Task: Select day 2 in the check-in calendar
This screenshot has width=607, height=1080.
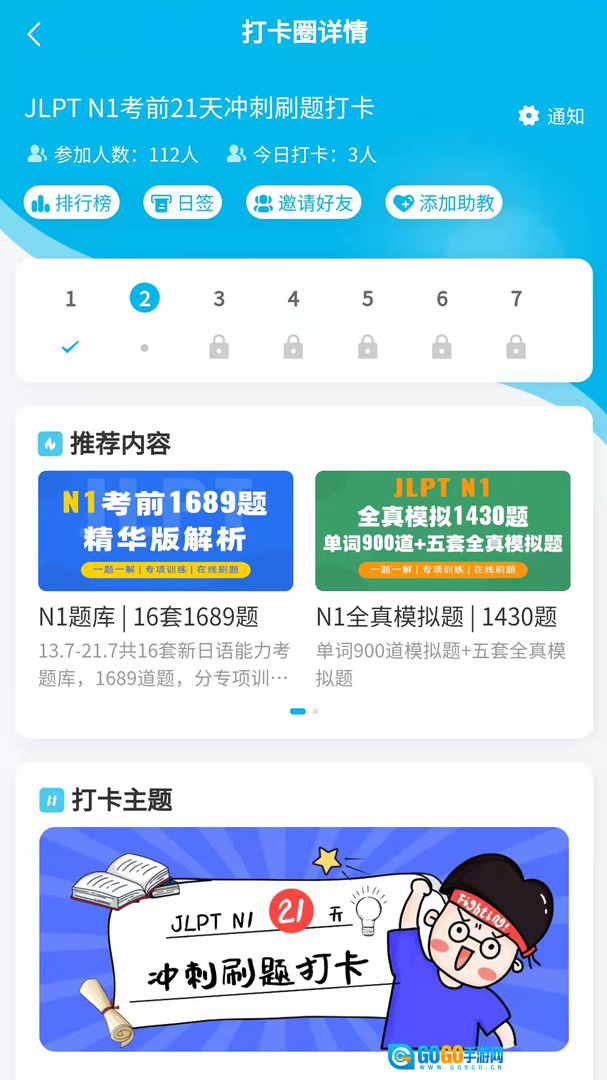Action: click(x=145, y=321)
